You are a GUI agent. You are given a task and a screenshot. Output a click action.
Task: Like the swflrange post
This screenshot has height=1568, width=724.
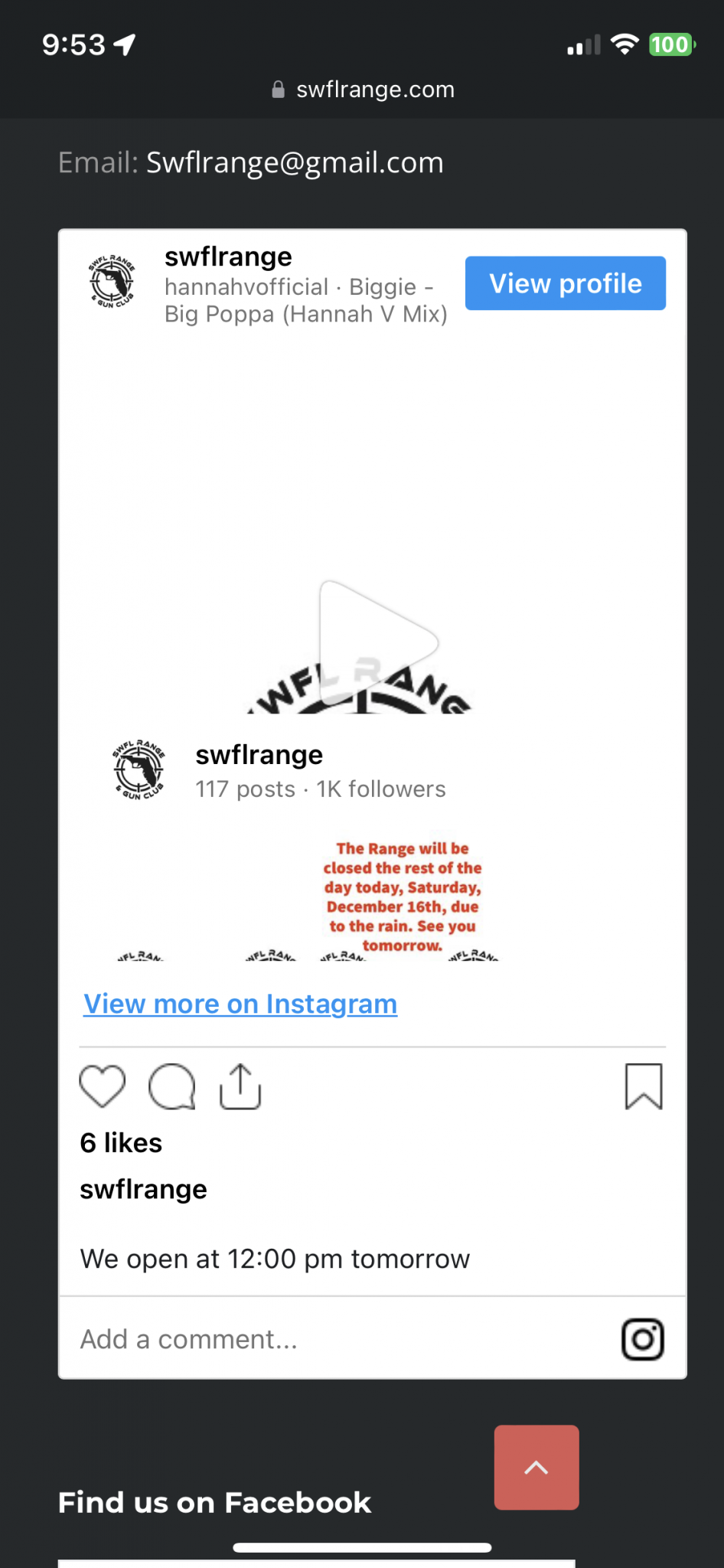pyautogui.click(x=103, y=1086)
